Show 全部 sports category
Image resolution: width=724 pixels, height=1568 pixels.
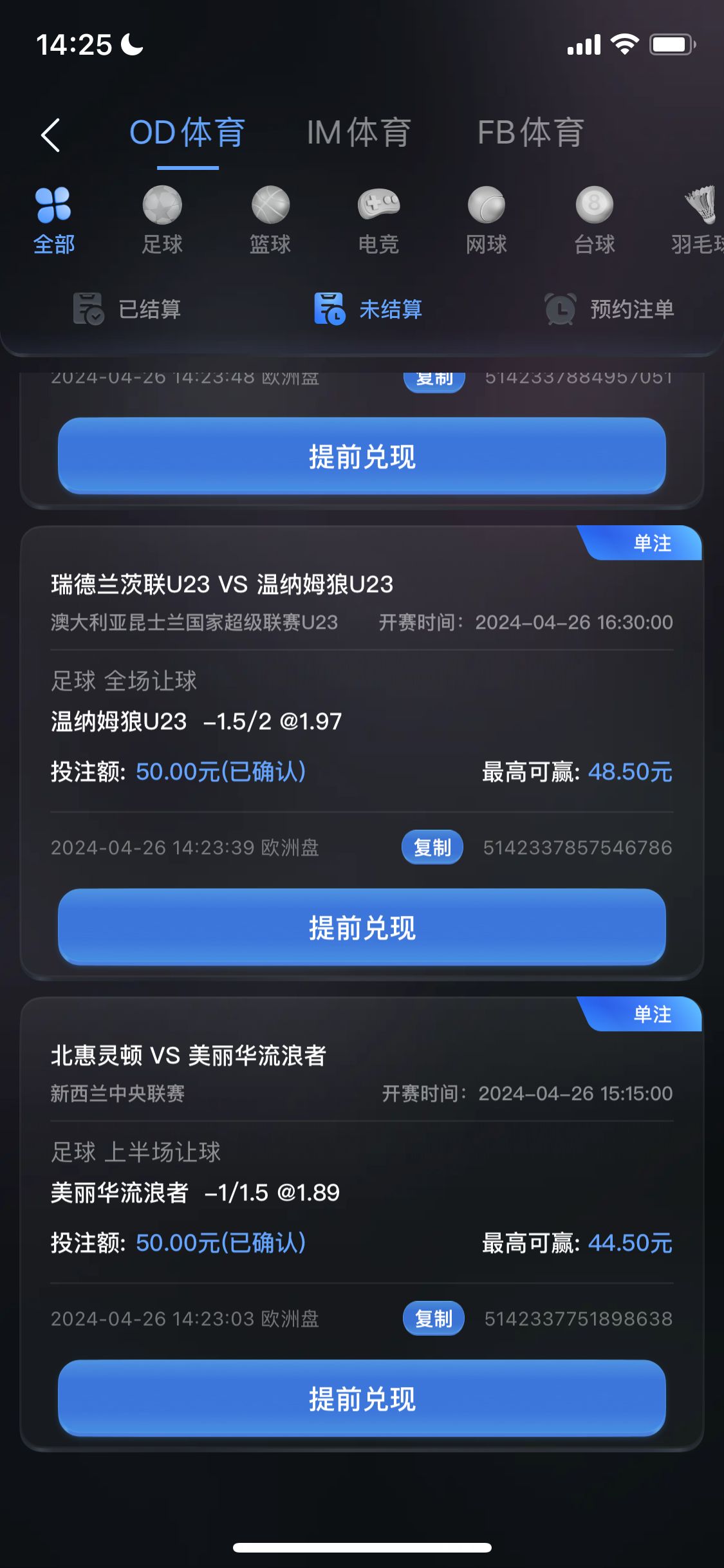54,220
